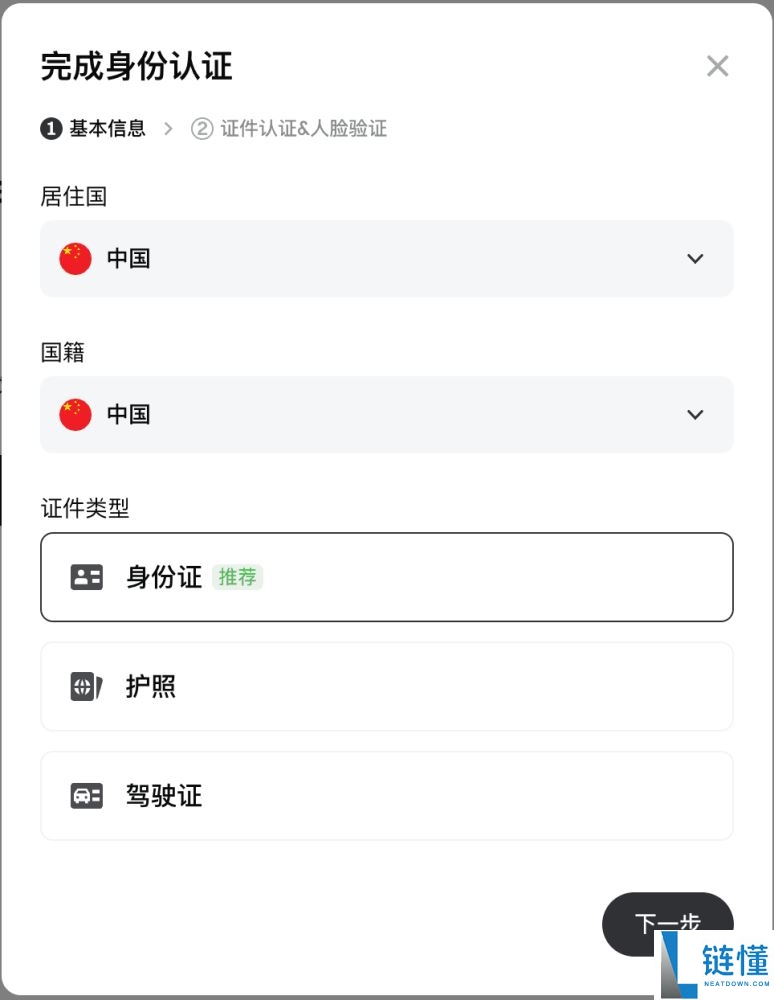The image size is (774, 1000).
Task: Select 身份证 as the document type
Action: click(387, 577)
